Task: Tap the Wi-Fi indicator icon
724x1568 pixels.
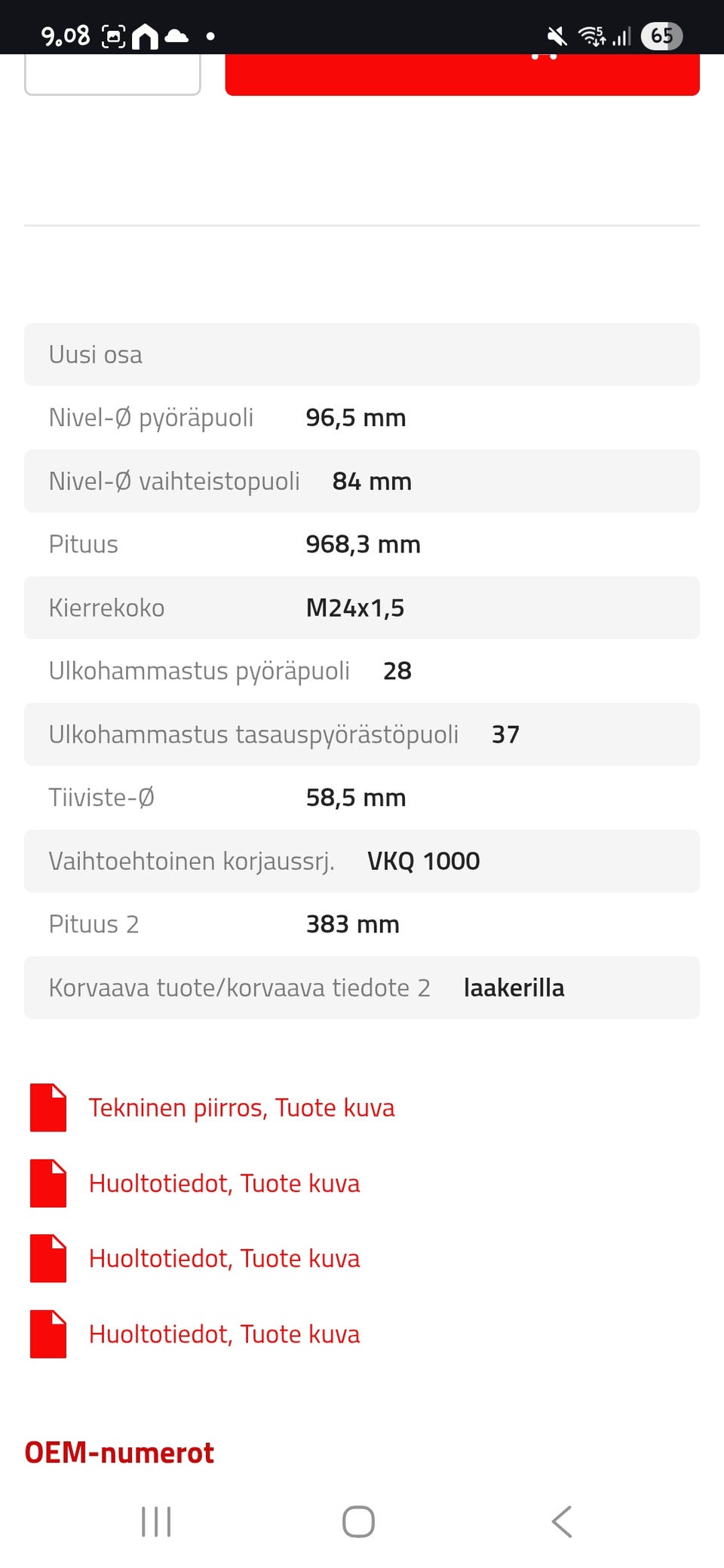Action: pos(591,34)
